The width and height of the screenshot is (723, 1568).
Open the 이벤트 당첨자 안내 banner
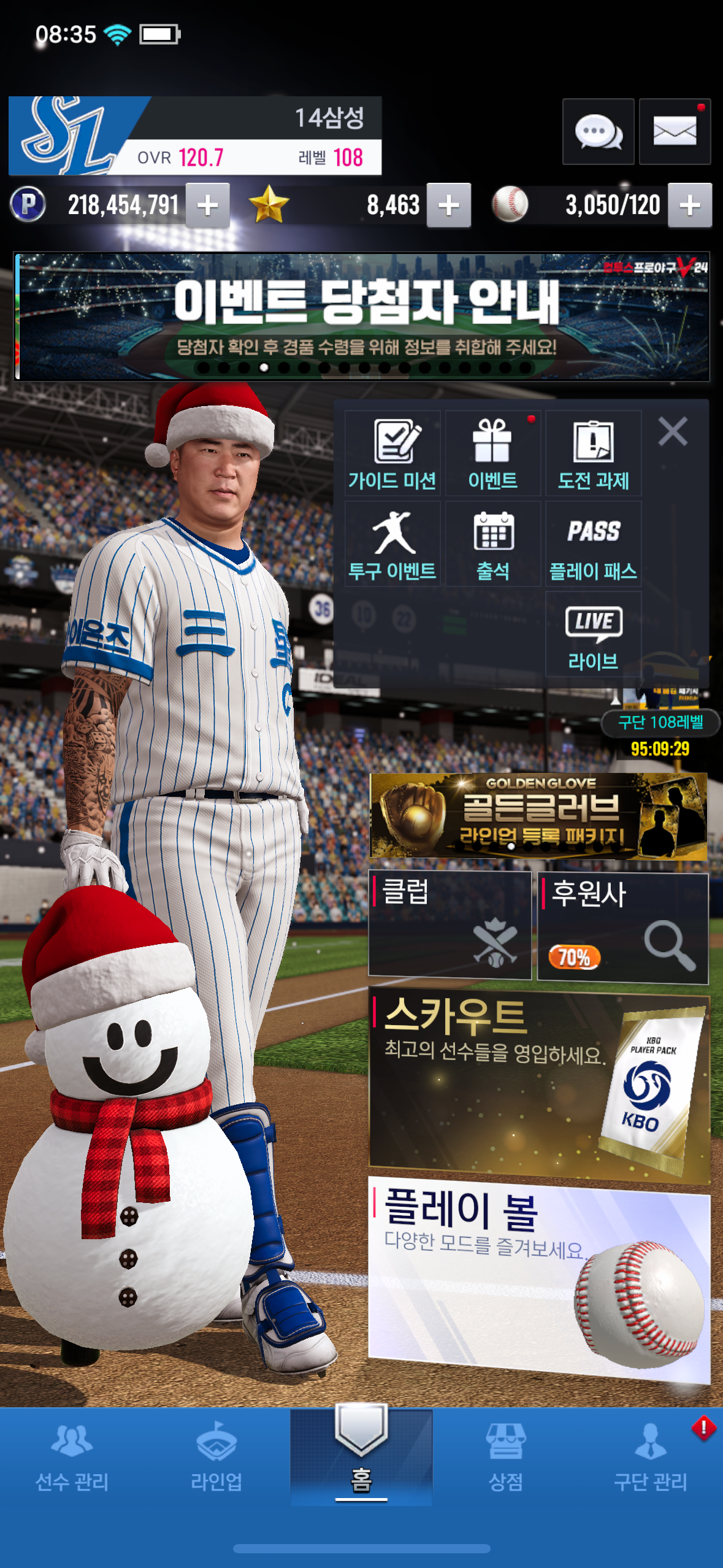[362, 316]
